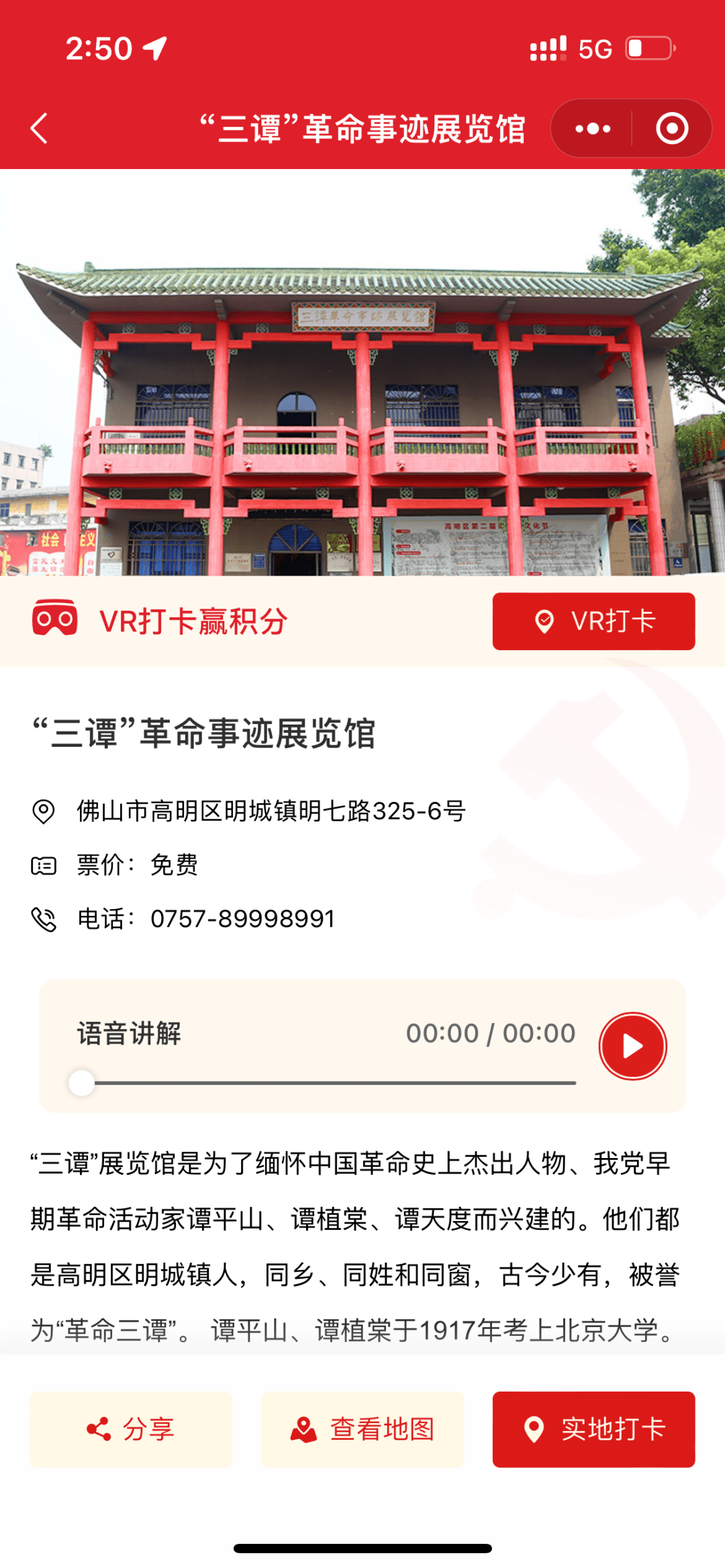Screen dimensions: 725x1568
Task: Tap the VR打卡 button to start VR check-in
Action: point(595,621)
